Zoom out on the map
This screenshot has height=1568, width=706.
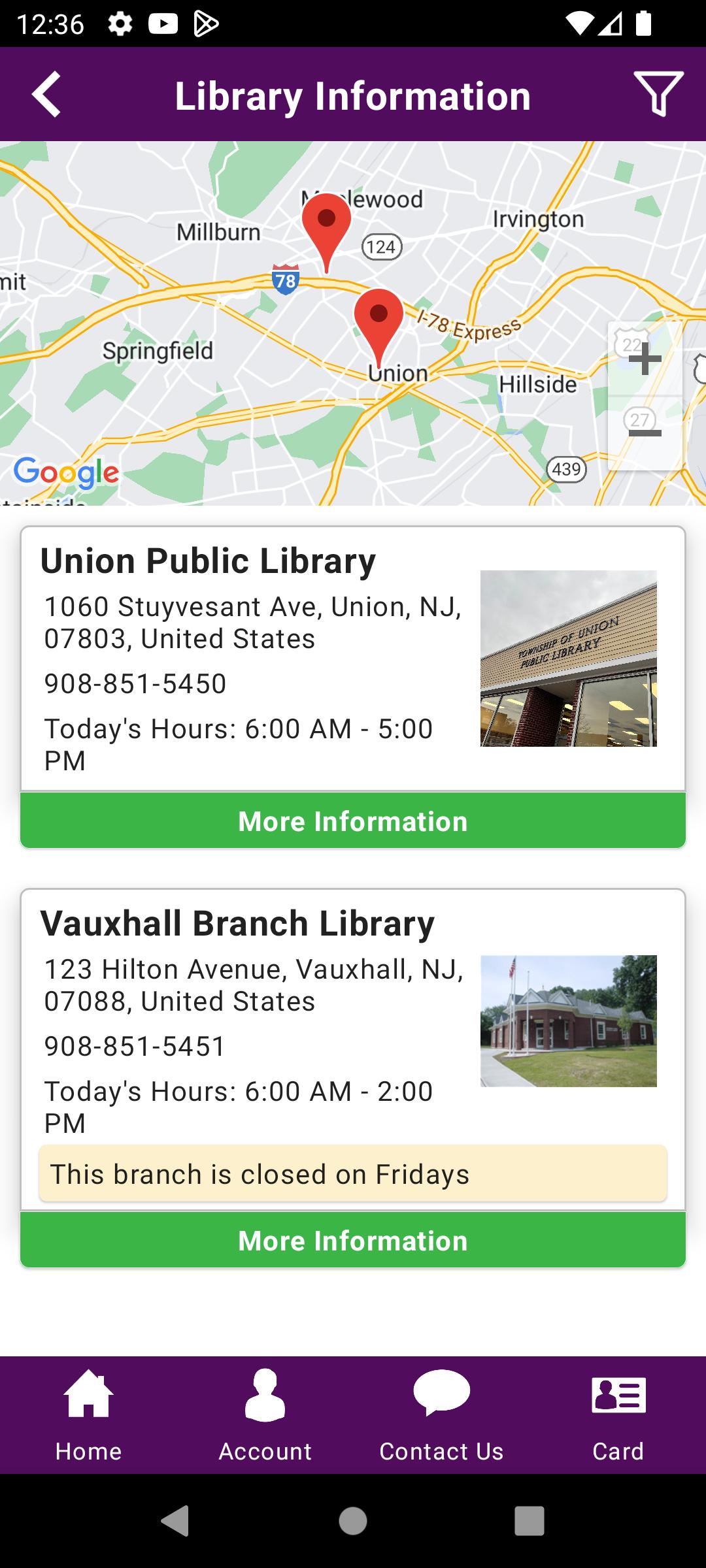coord(645,433)
